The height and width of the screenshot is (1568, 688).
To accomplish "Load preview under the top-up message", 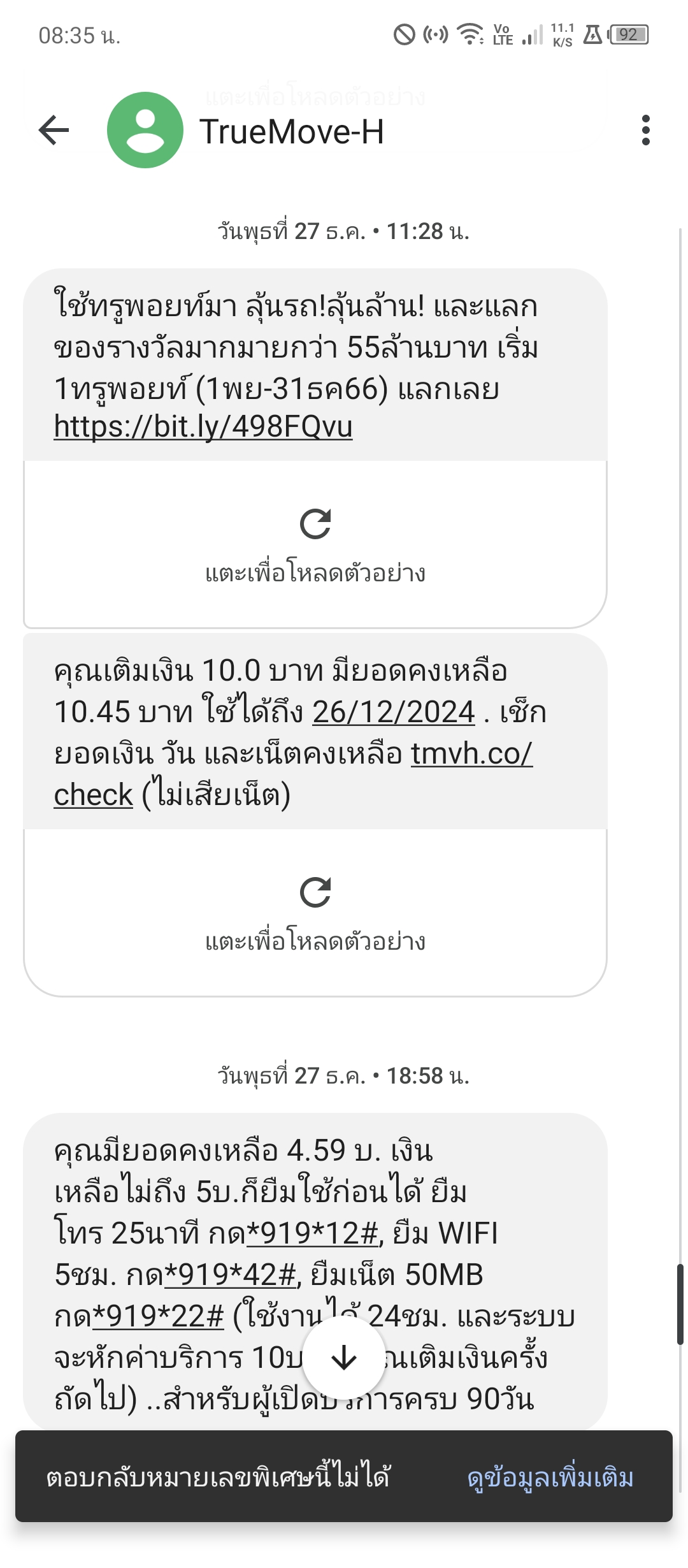I will 315,913.
